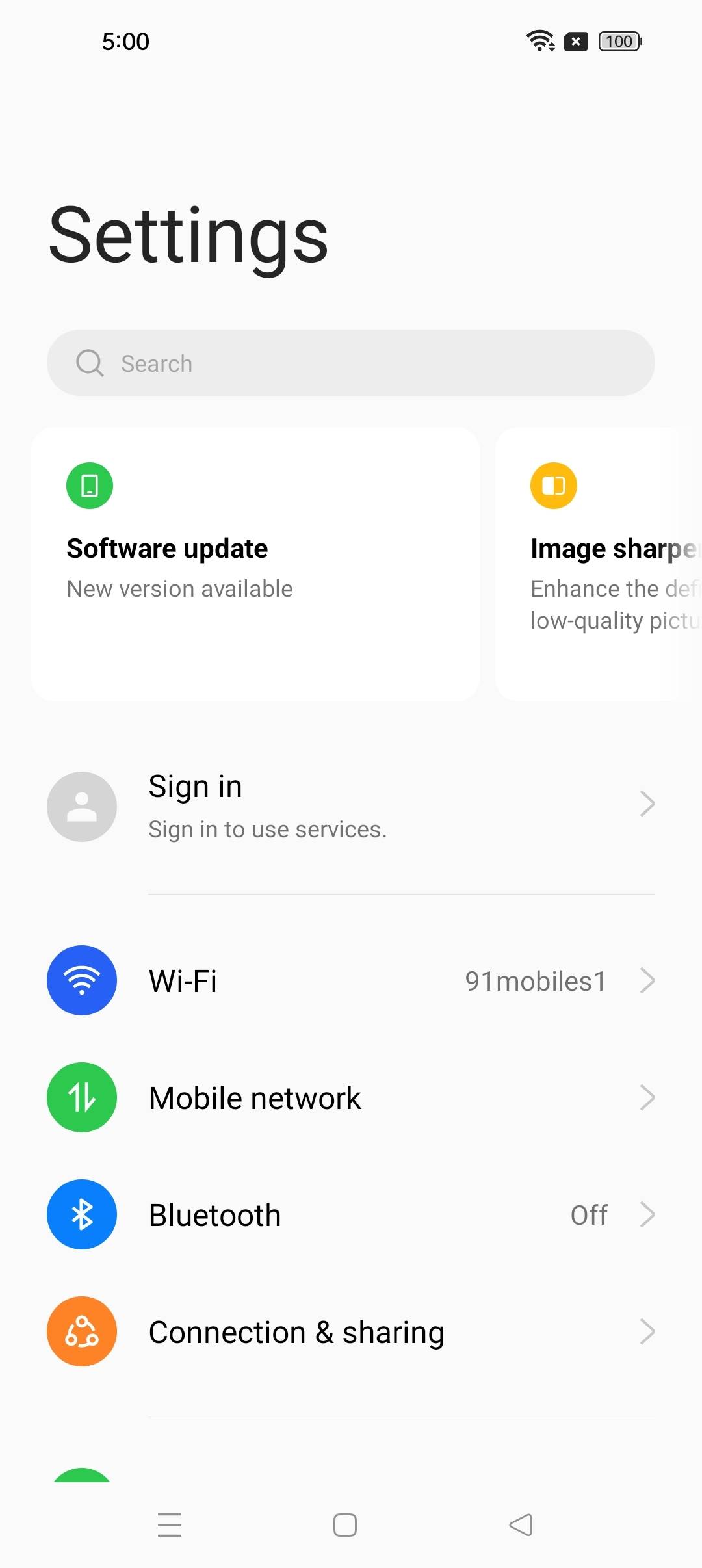
Task: Go back using the navigation bar
Action: pyautogui.click(x=520, y=1525)
